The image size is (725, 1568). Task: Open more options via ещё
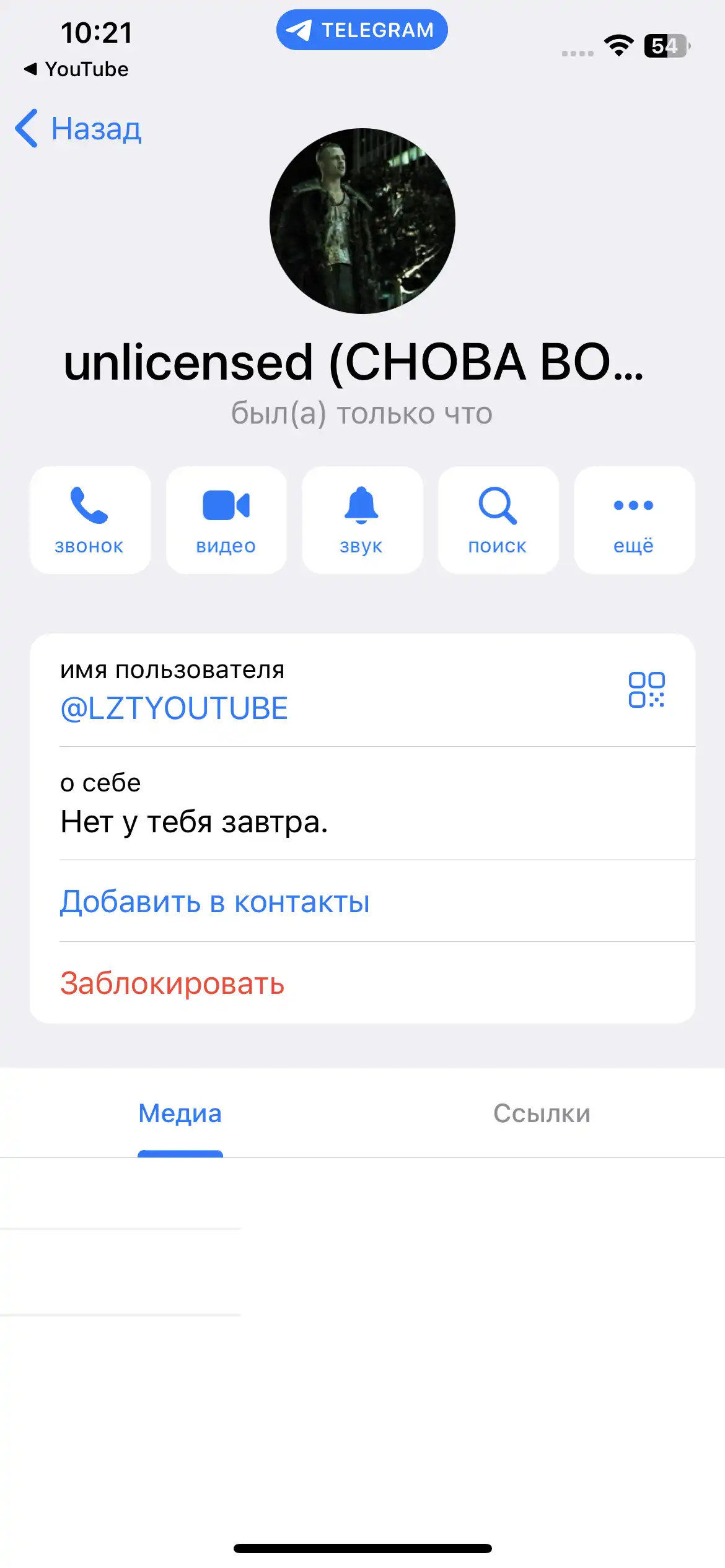click(x=634, y=520)
